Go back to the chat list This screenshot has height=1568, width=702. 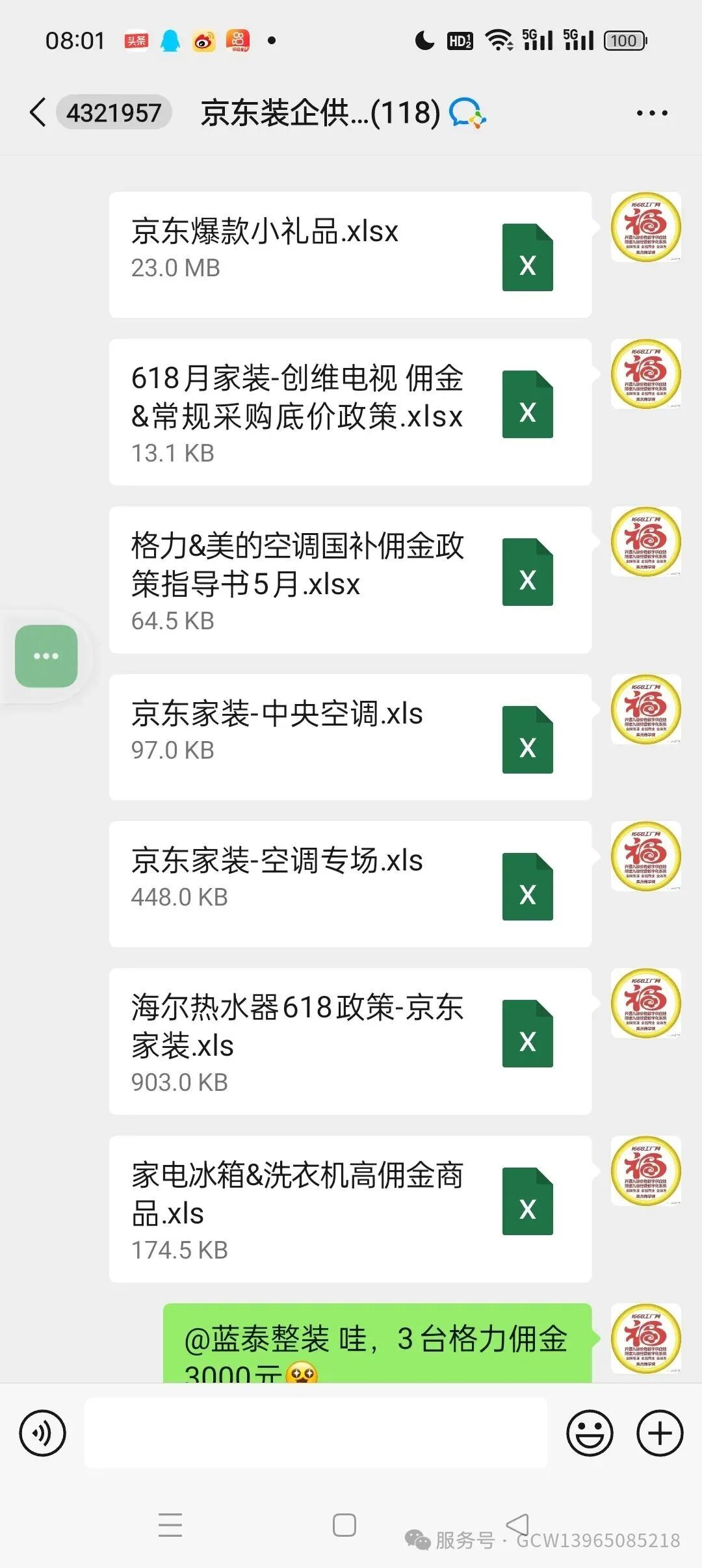(38, 112)
